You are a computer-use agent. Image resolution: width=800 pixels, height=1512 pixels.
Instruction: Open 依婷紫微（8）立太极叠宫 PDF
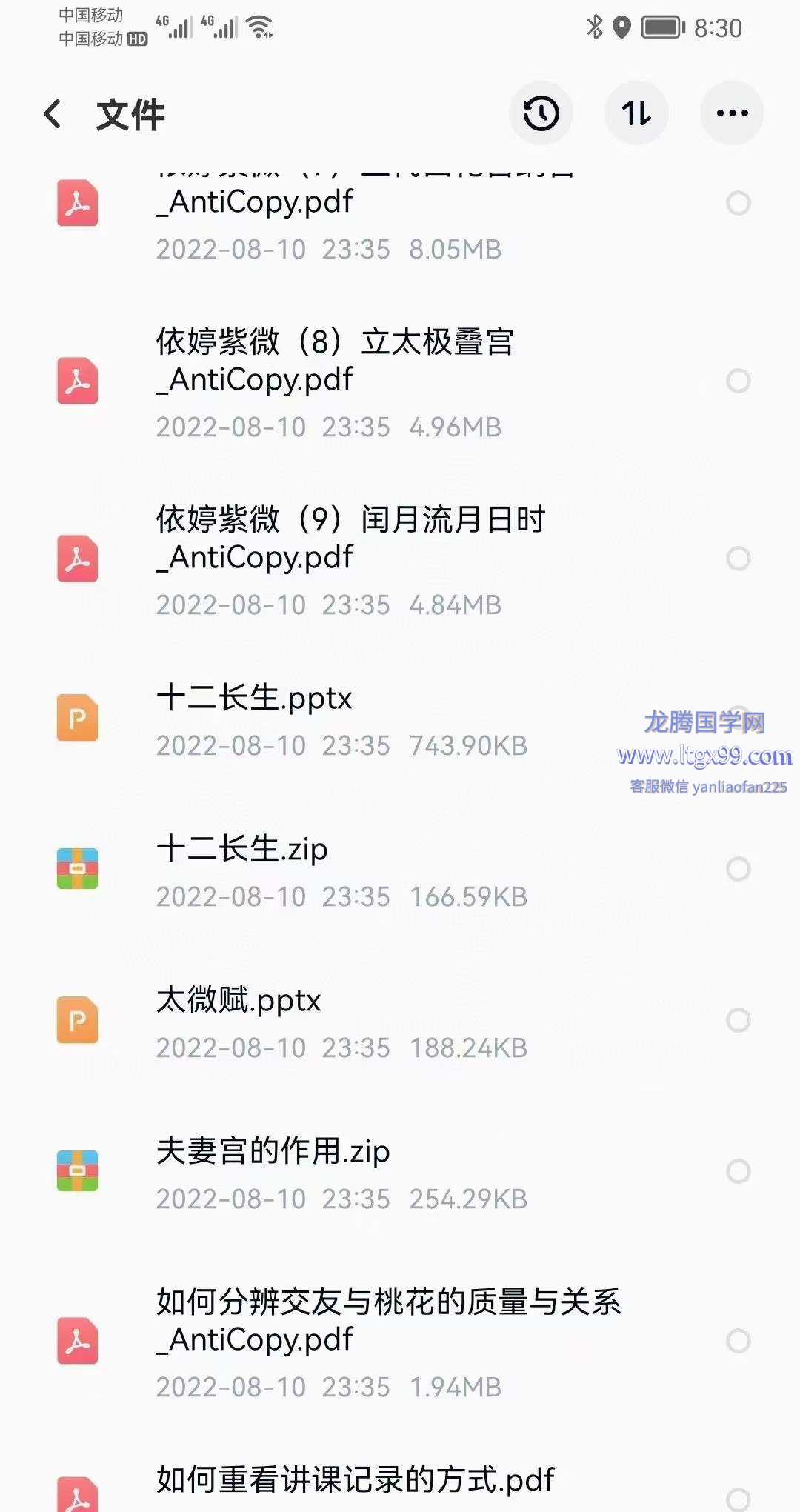(333, 361)
